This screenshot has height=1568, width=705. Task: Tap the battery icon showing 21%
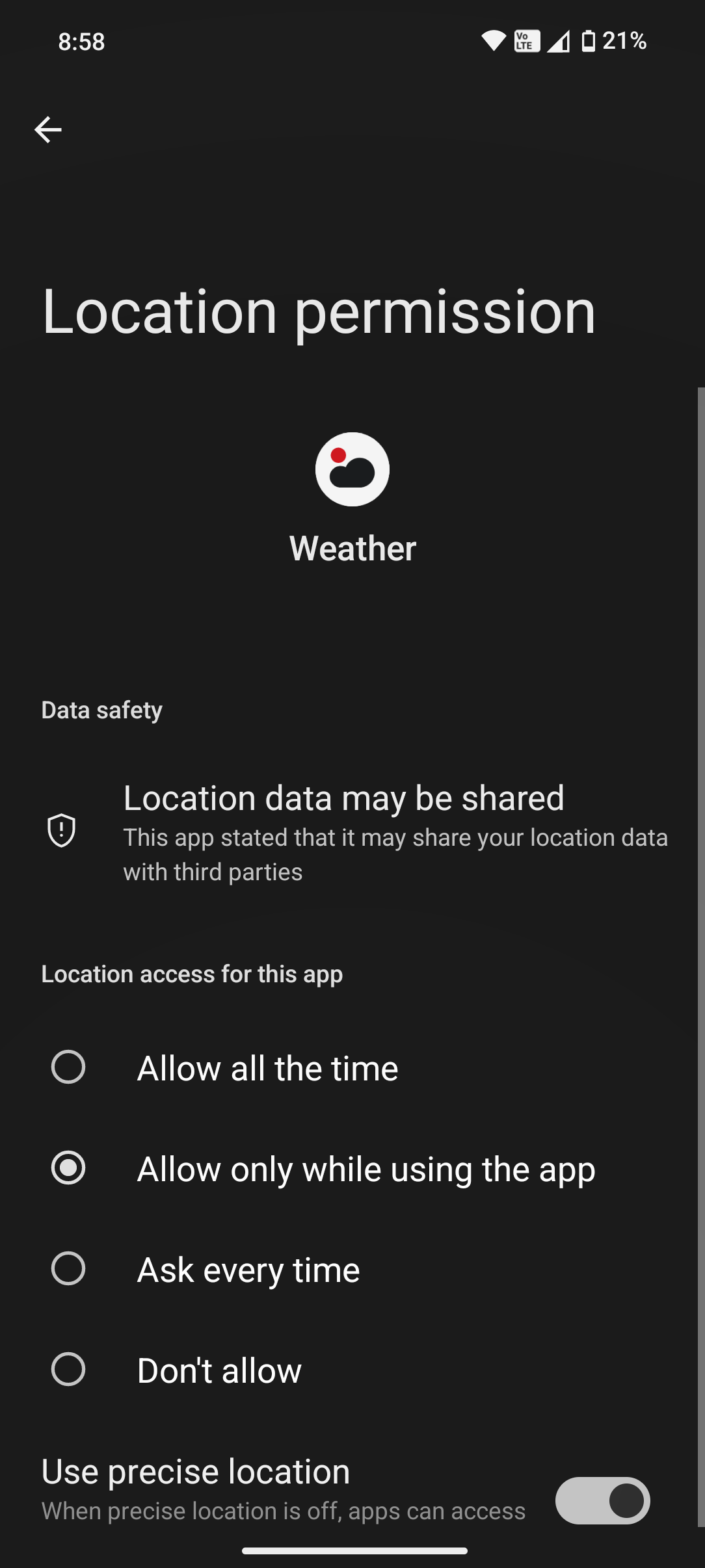(589, 40)
